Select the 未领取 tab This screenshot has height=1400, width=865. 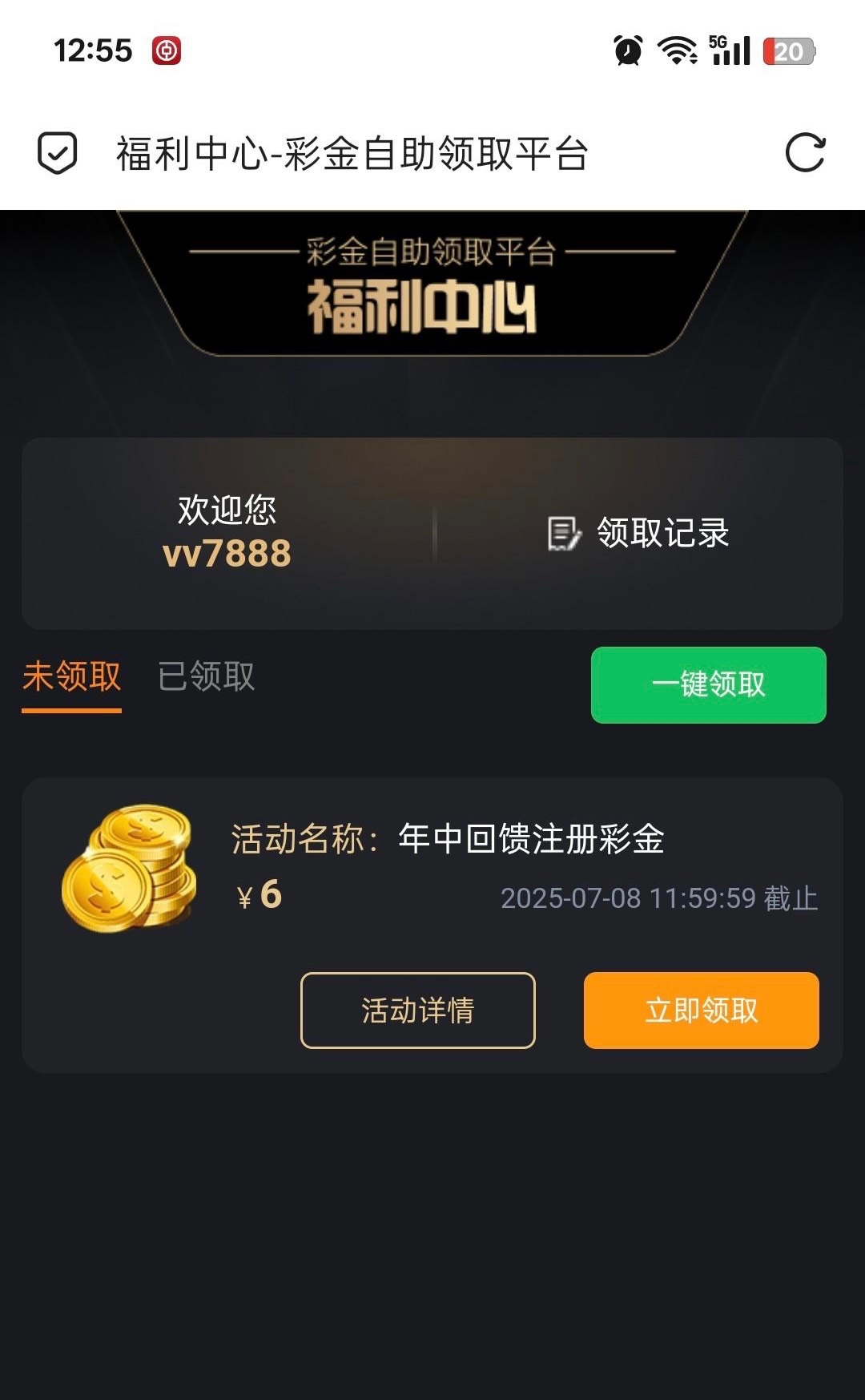(x=71, y=676)
